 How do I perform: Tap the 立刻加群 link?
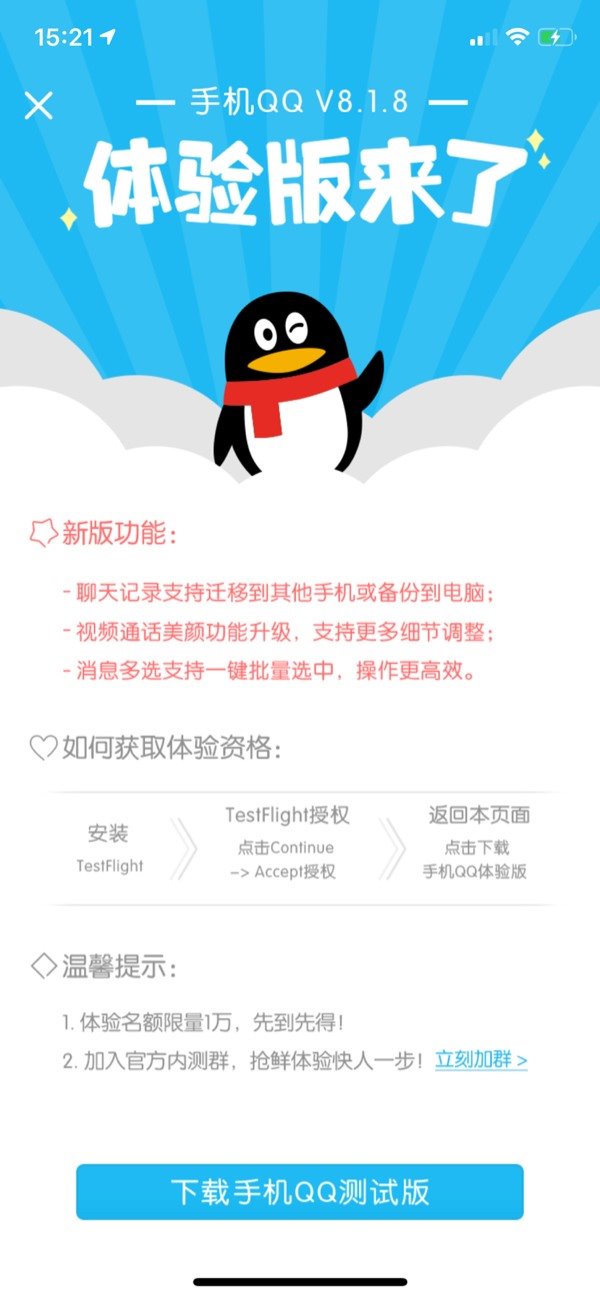tap(481, 1060)
